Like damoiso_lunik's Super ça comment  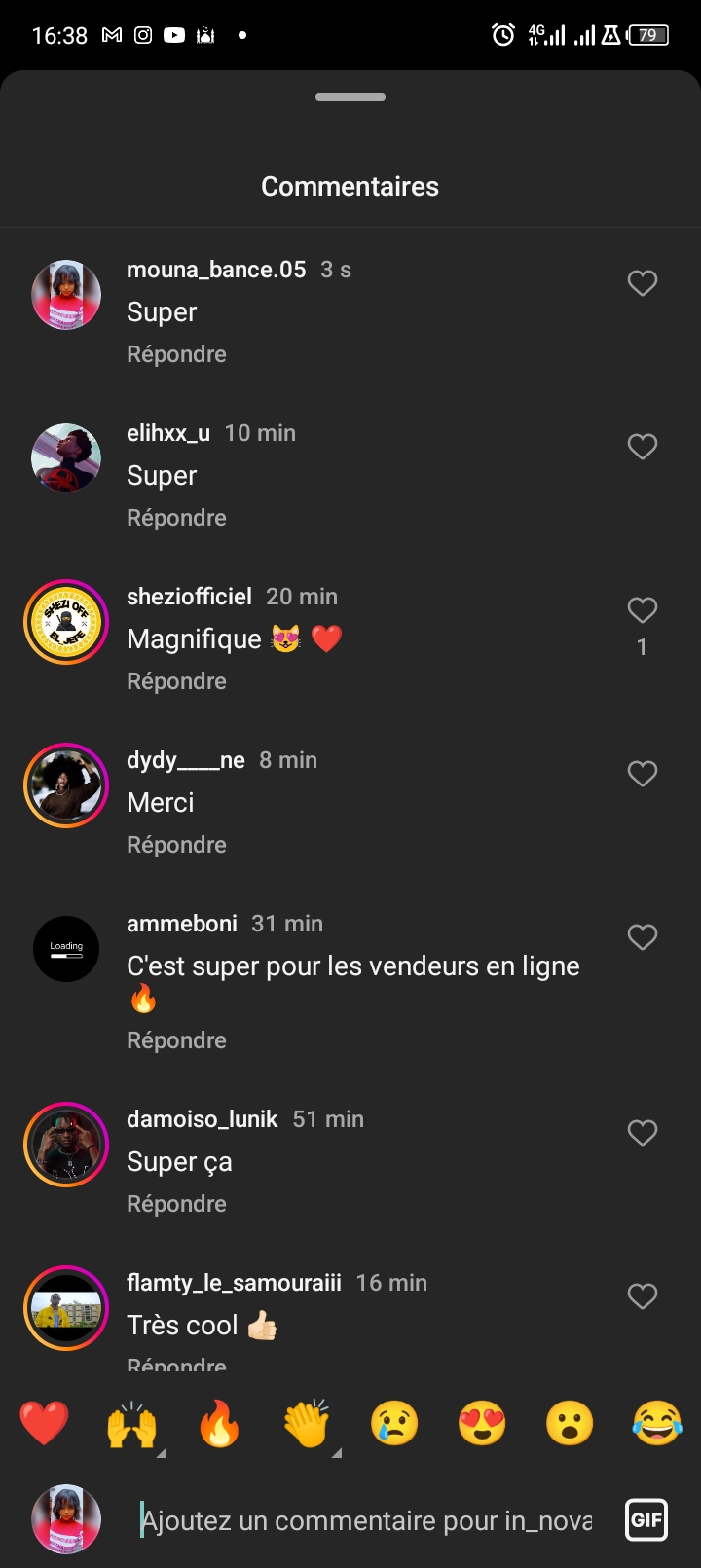tap(642, 1133)
